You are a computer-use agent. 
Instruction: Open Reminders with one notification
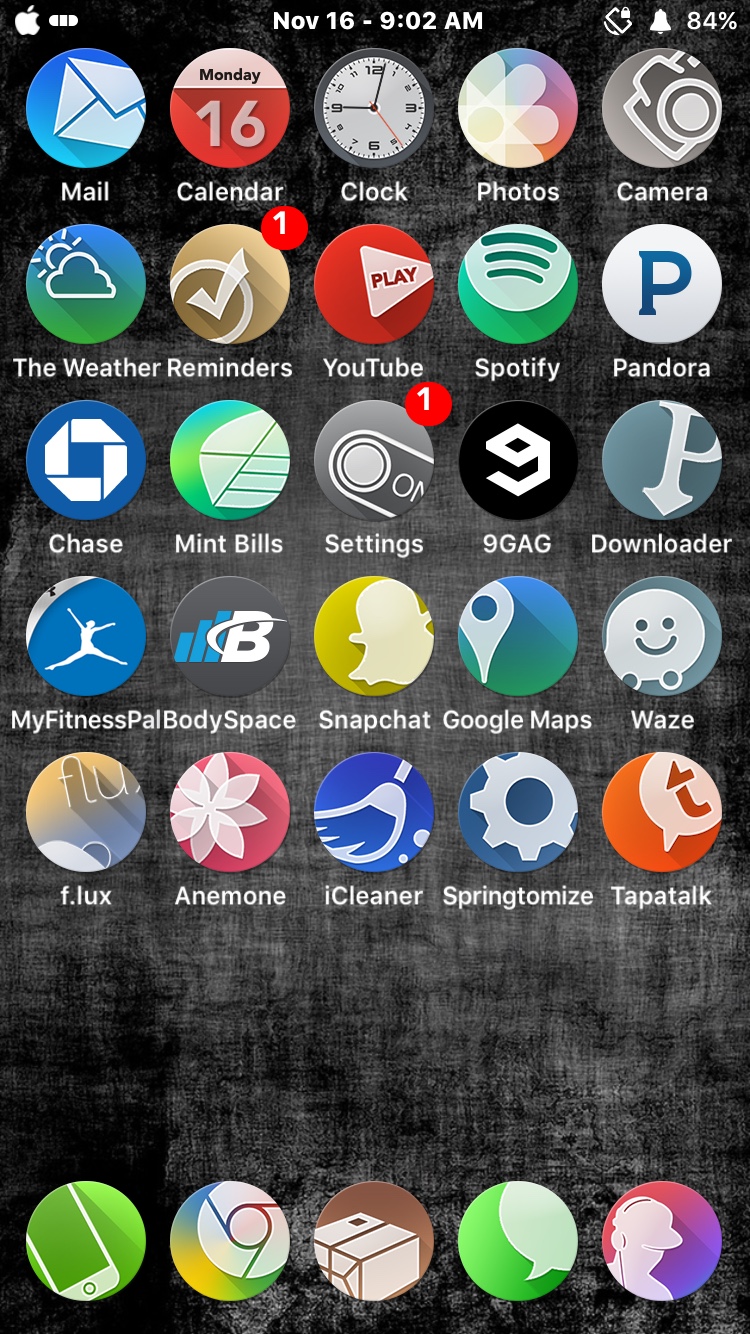point(230,284)
